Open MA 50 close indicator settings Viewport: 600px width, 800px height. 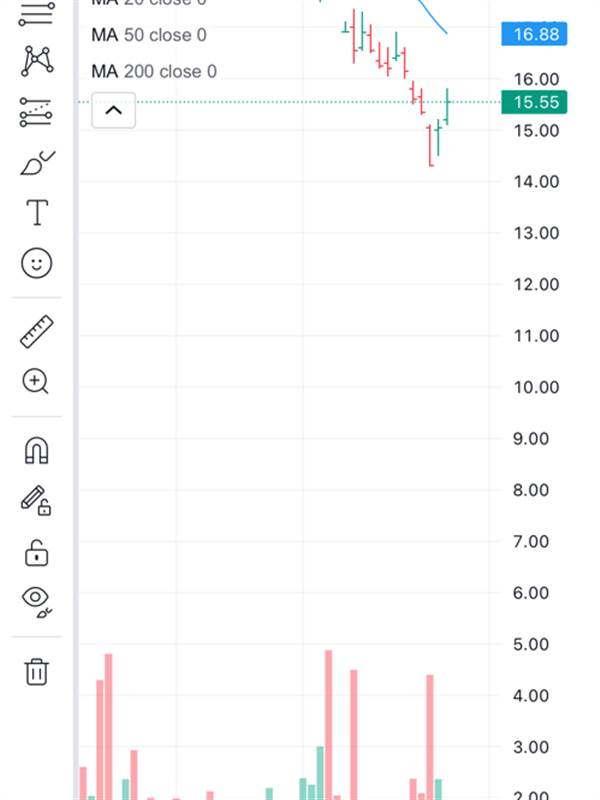coord(148,36)
